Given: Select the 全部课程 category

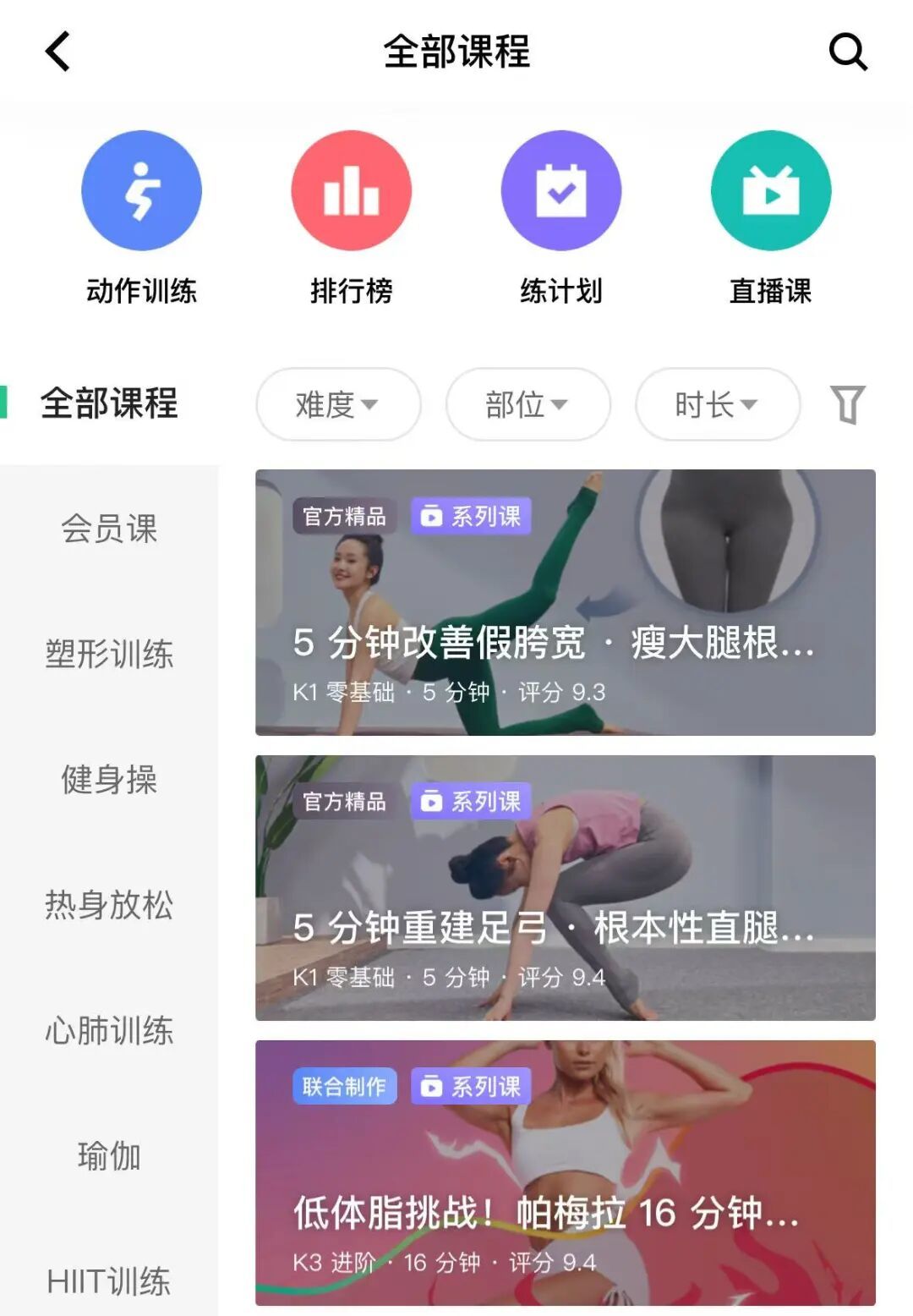Looking at the screenshot, I should 109,403.
